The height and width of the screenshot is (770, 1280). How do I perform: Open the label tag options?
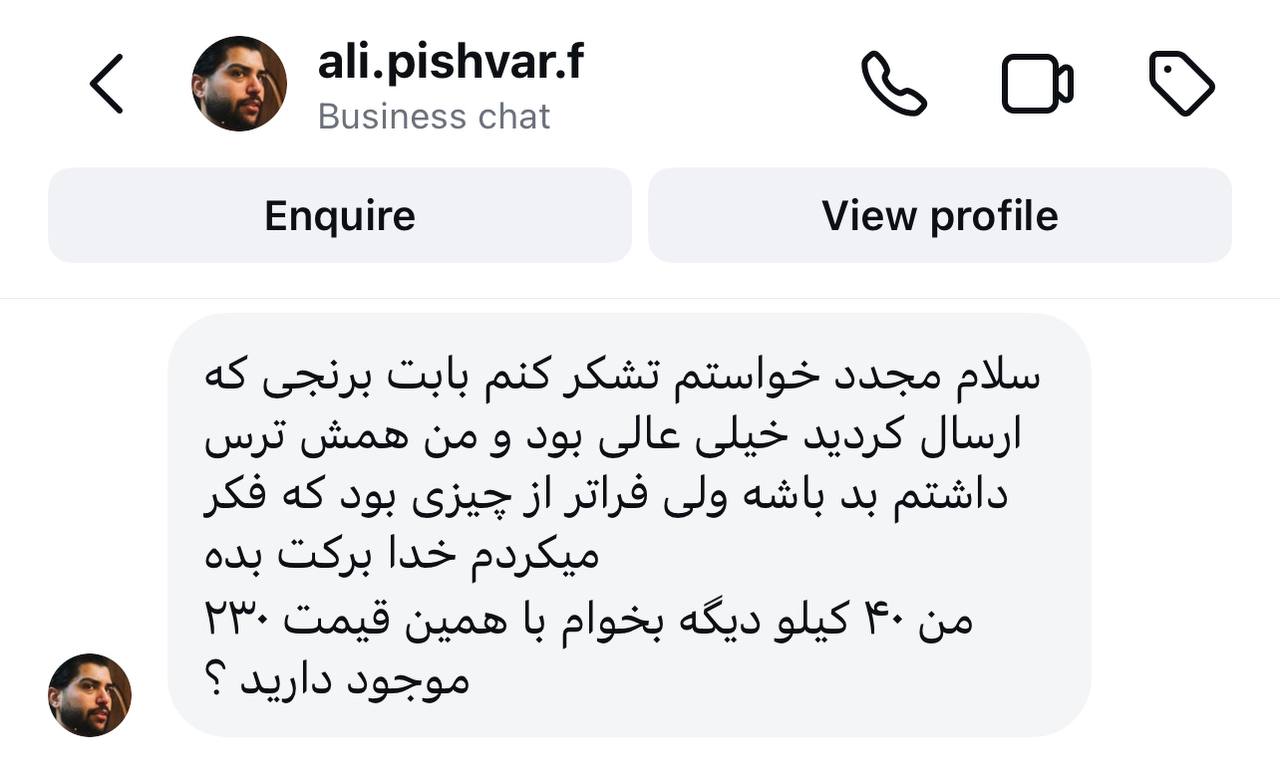(1181, 84)
